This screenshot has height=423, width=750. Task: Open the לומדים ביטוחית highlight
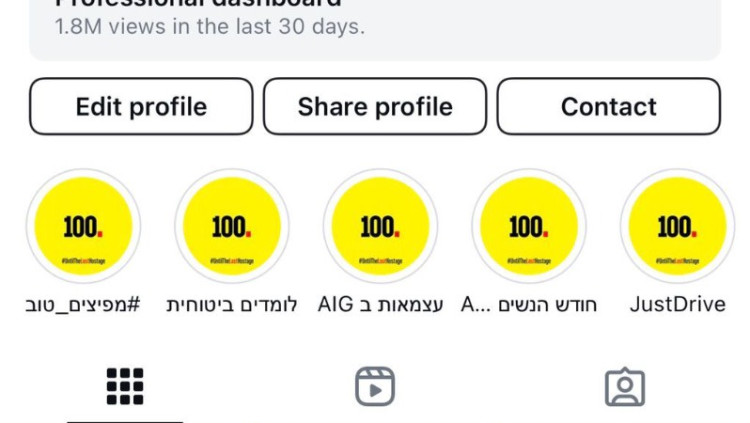point(231,227)
